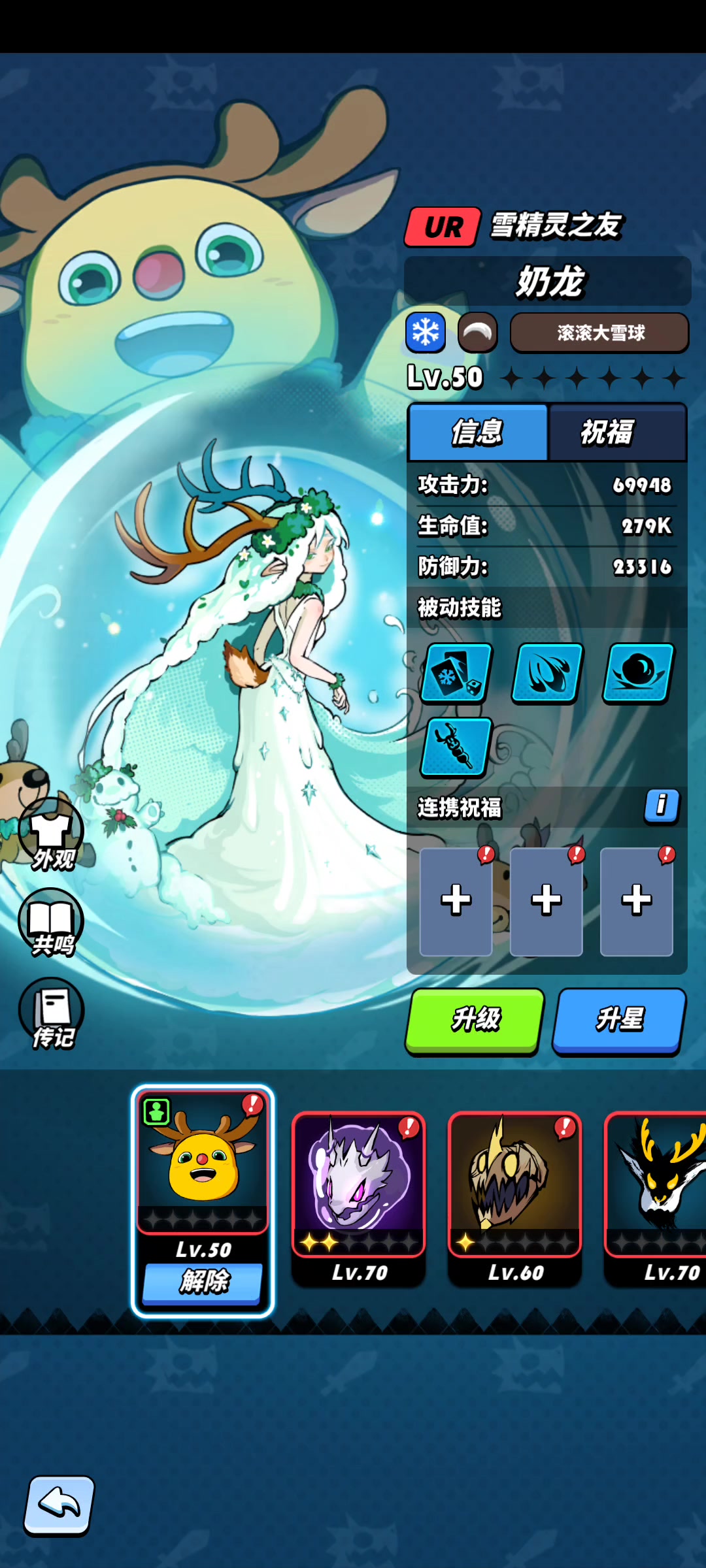Tap the 滚滚大雪球 skill button

point(599,333)
